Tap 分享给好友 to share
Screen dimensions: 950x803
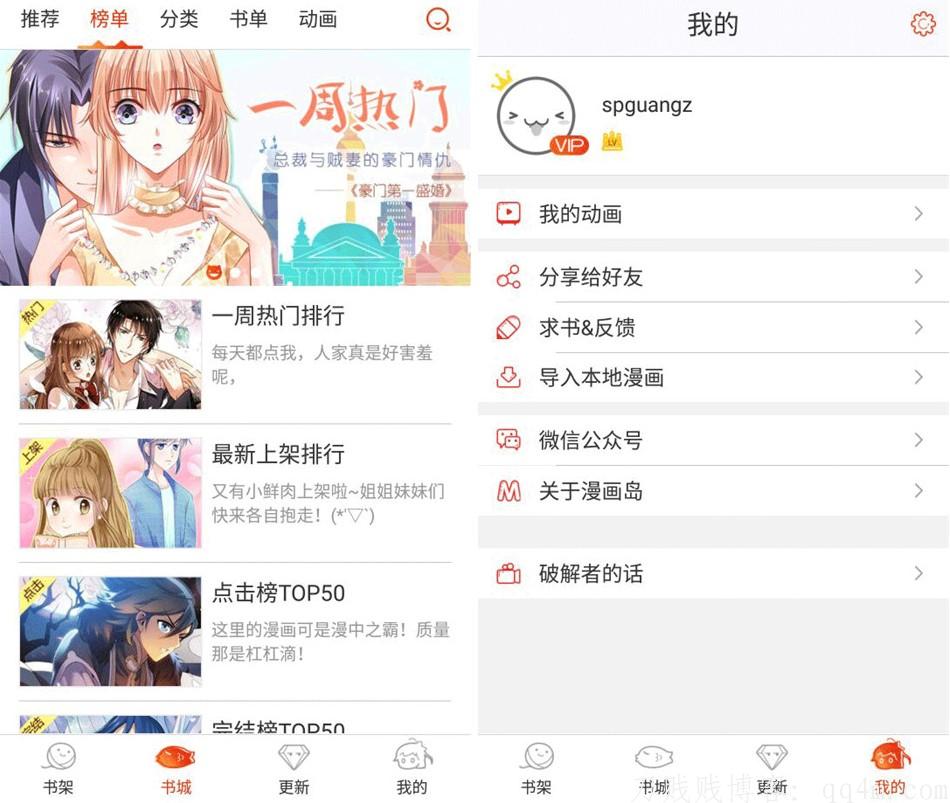(713, 277)
